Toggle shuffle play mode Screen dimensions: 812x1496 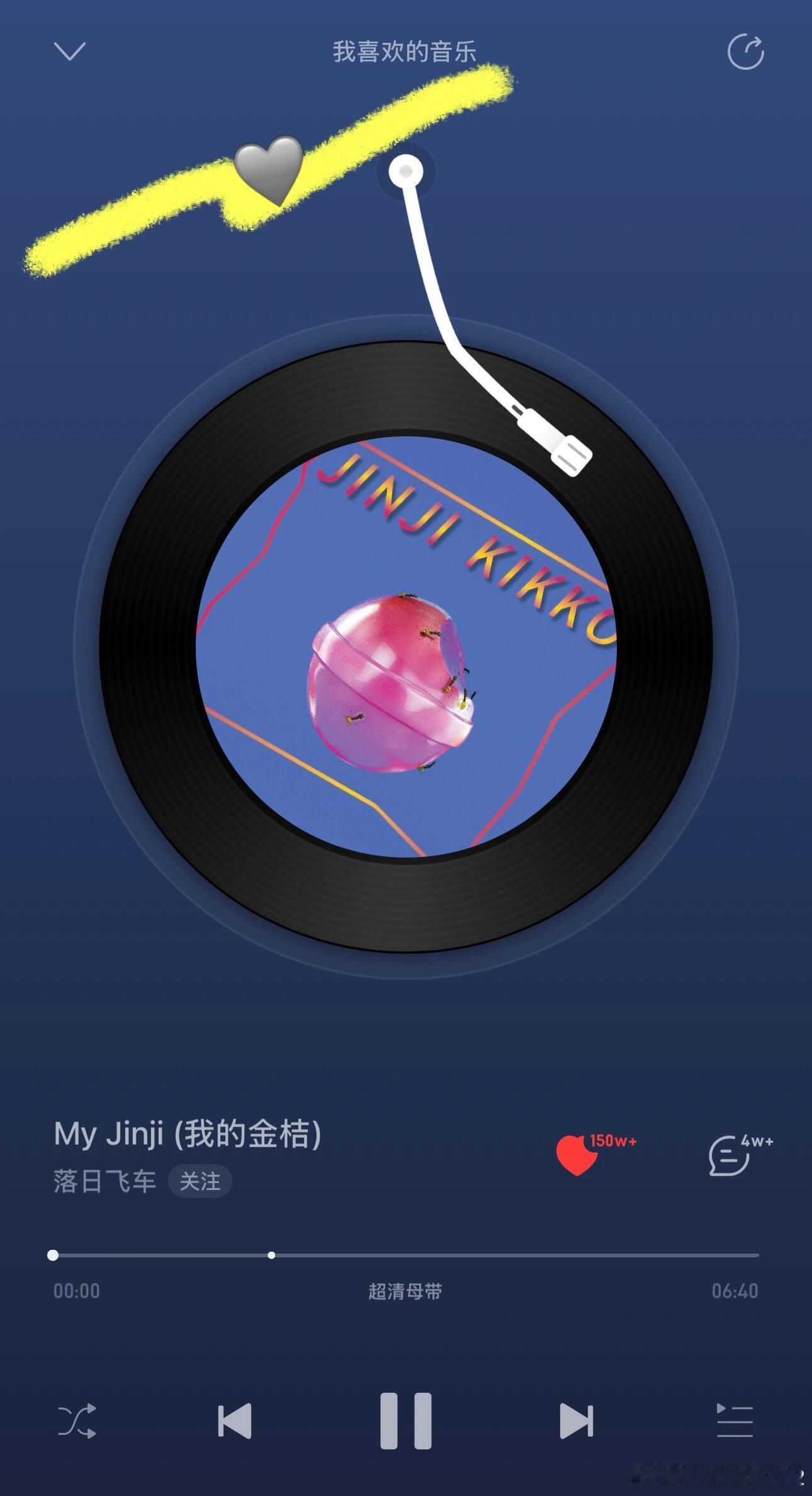pyautogui.click(x=77, y=1421)
